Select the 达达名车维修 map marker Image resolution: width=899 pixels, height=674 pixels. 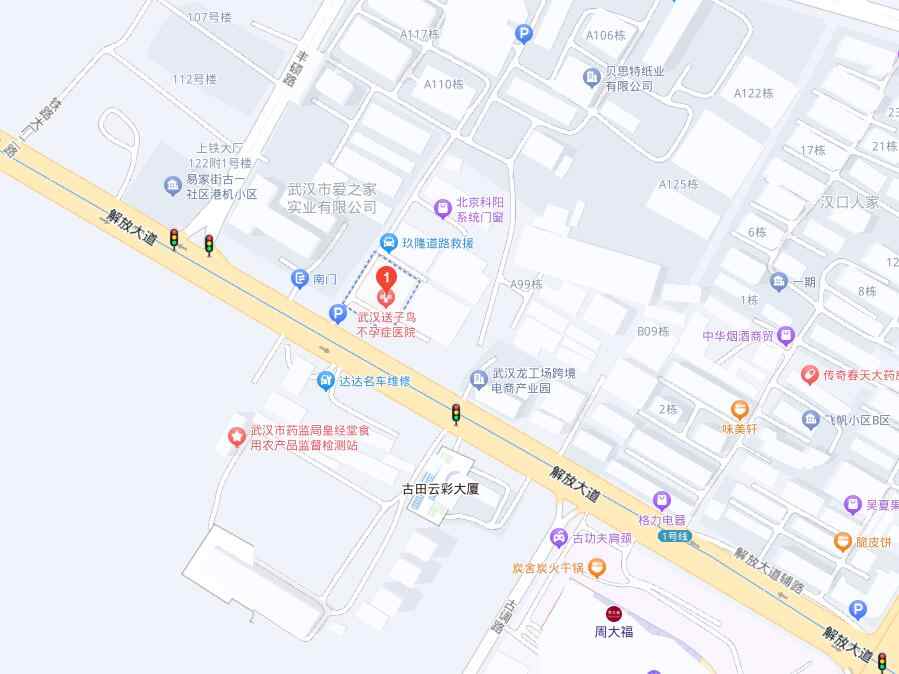click(326, 380)
